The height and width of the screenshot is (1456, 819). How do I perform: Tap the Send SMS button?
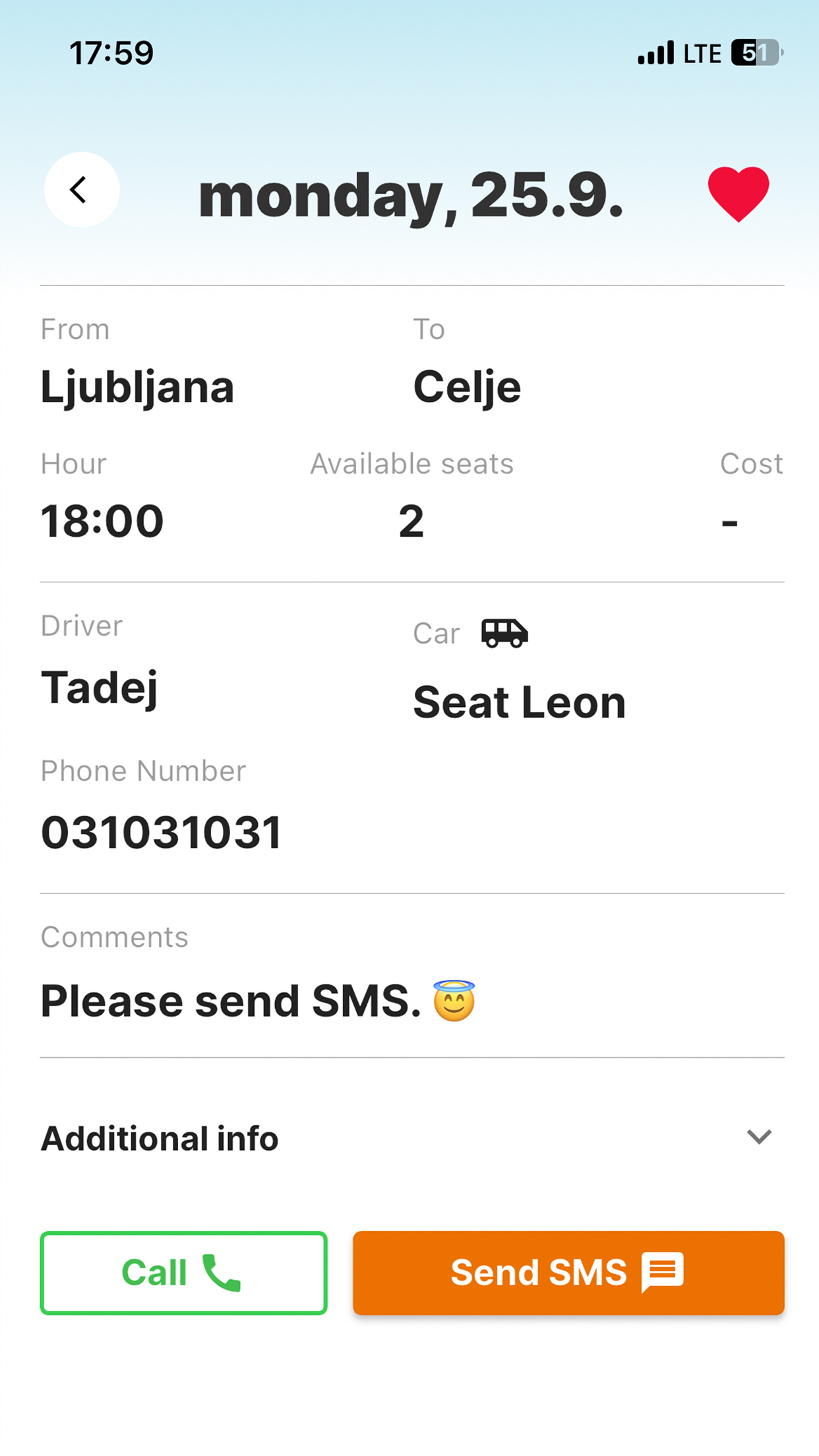pyautogui.click(x=568, y=1273)
